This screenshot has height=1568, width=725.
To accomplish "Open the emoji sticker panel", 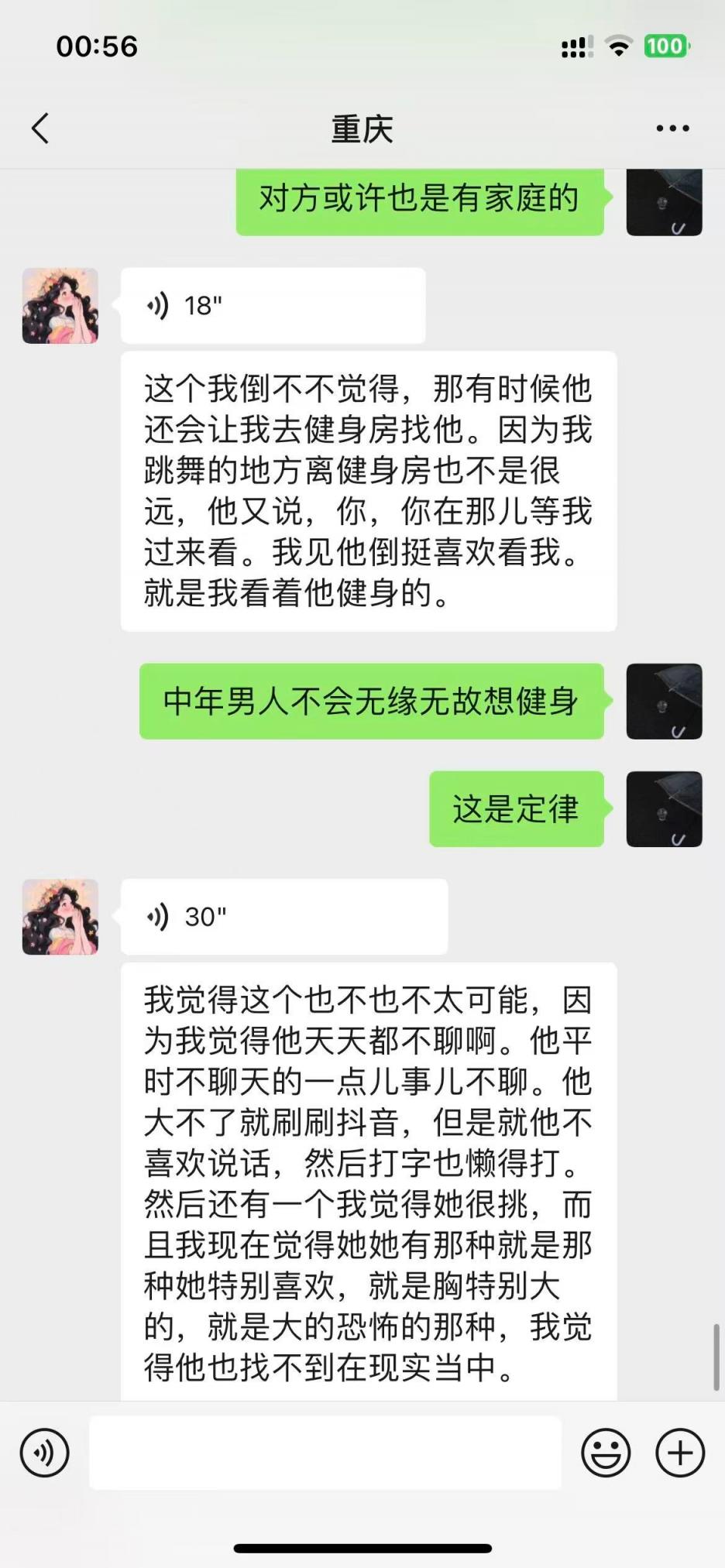I will tap(606, 1453).
